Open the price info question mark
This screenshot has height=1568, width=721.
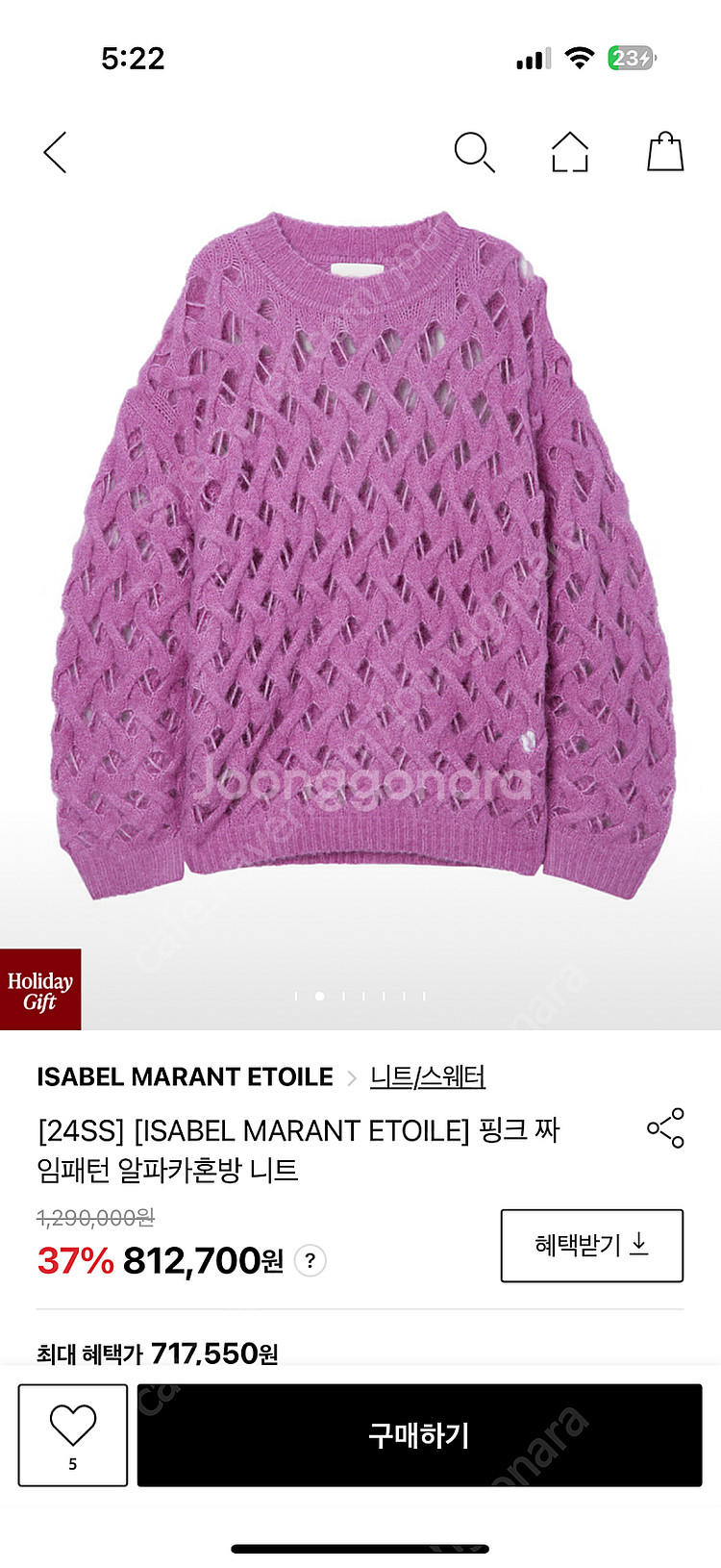coord(310,1260)
